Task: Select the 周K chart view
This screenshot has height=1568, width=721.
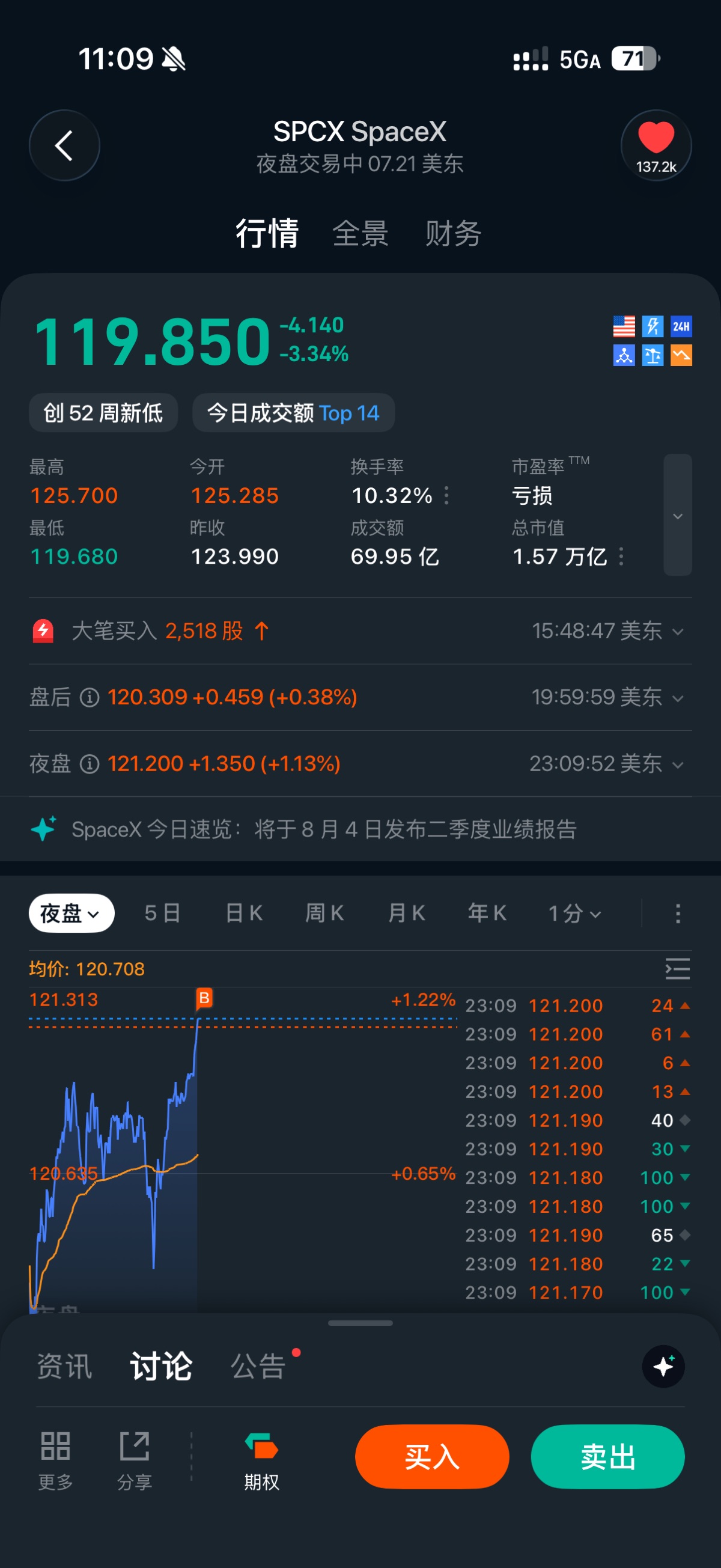Action: [x=324, y=913]
